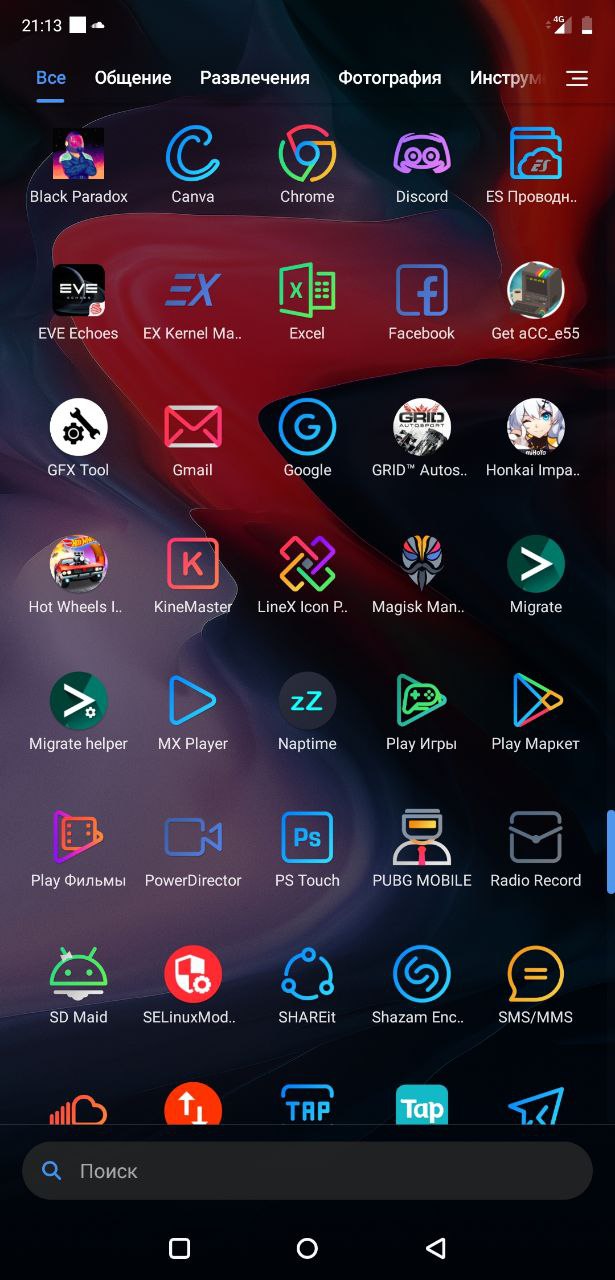Viewport: 615px width, 1280px height.
Task: Launch the Chrome app
Action: coord(307,154)
